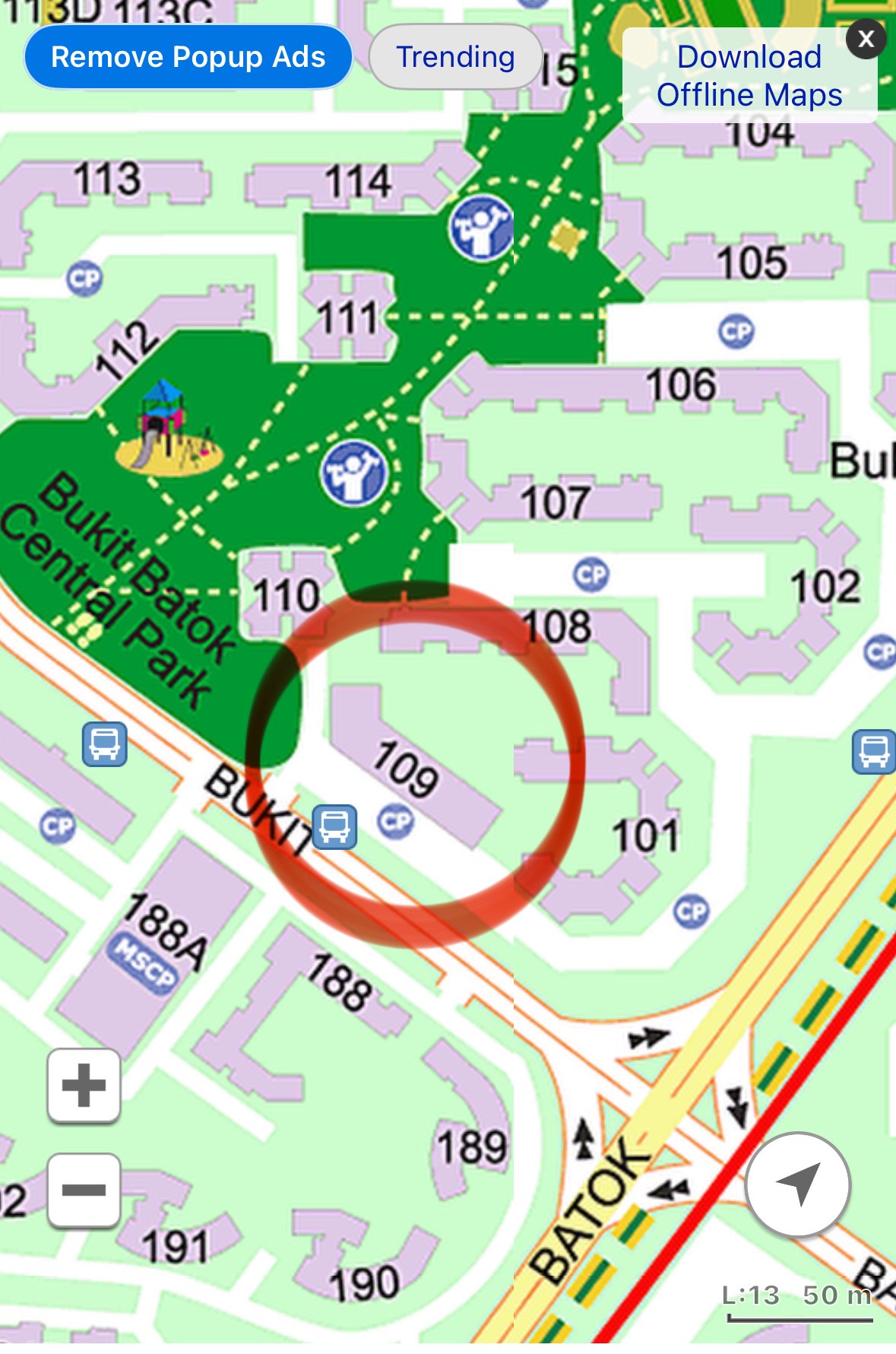Center map on my current location
The image size is (896, 1354).
point(797,1184)
